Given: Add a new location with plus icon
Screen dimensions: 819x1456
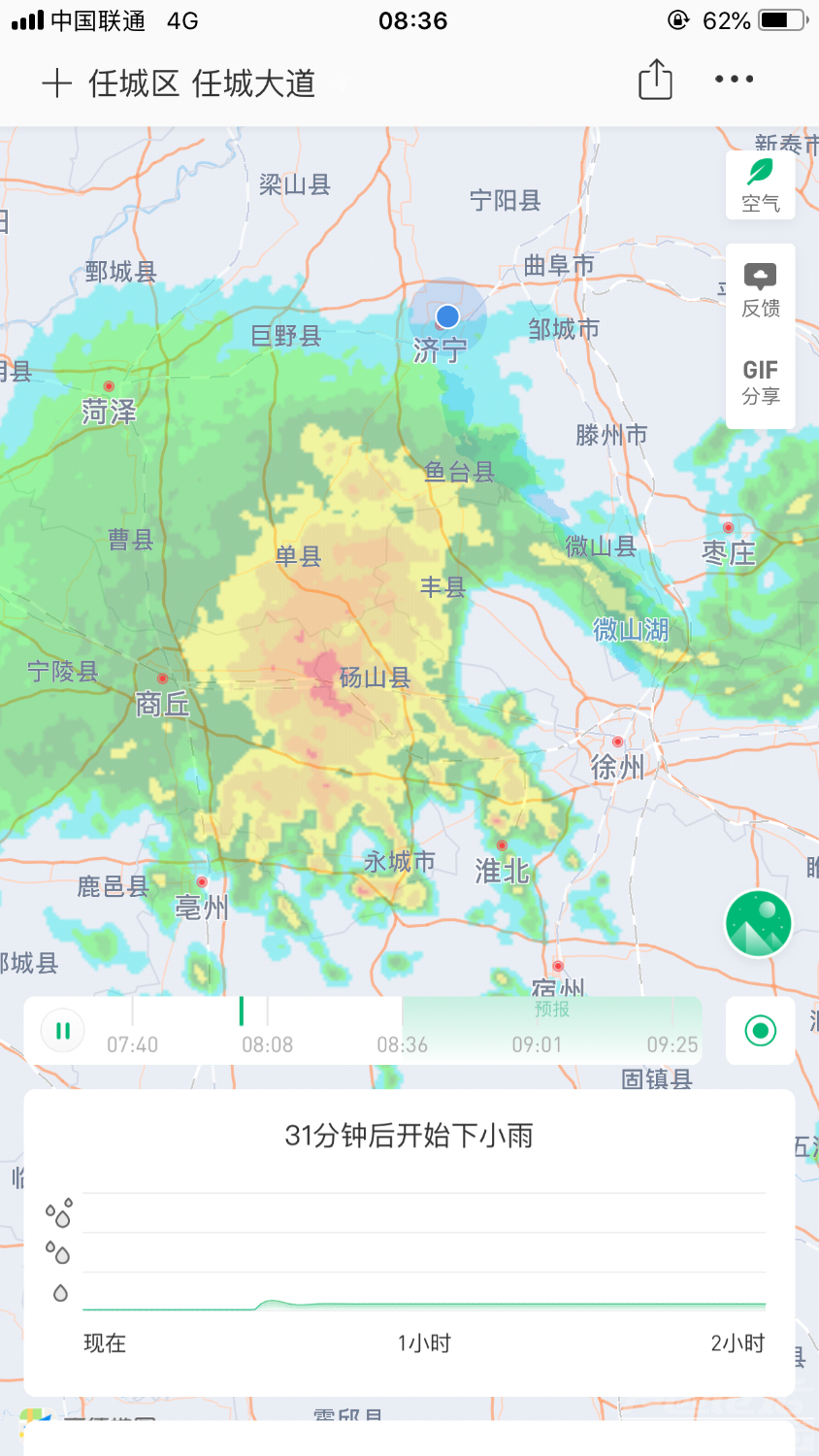Looking at the screenshot, I should (56, 83).
